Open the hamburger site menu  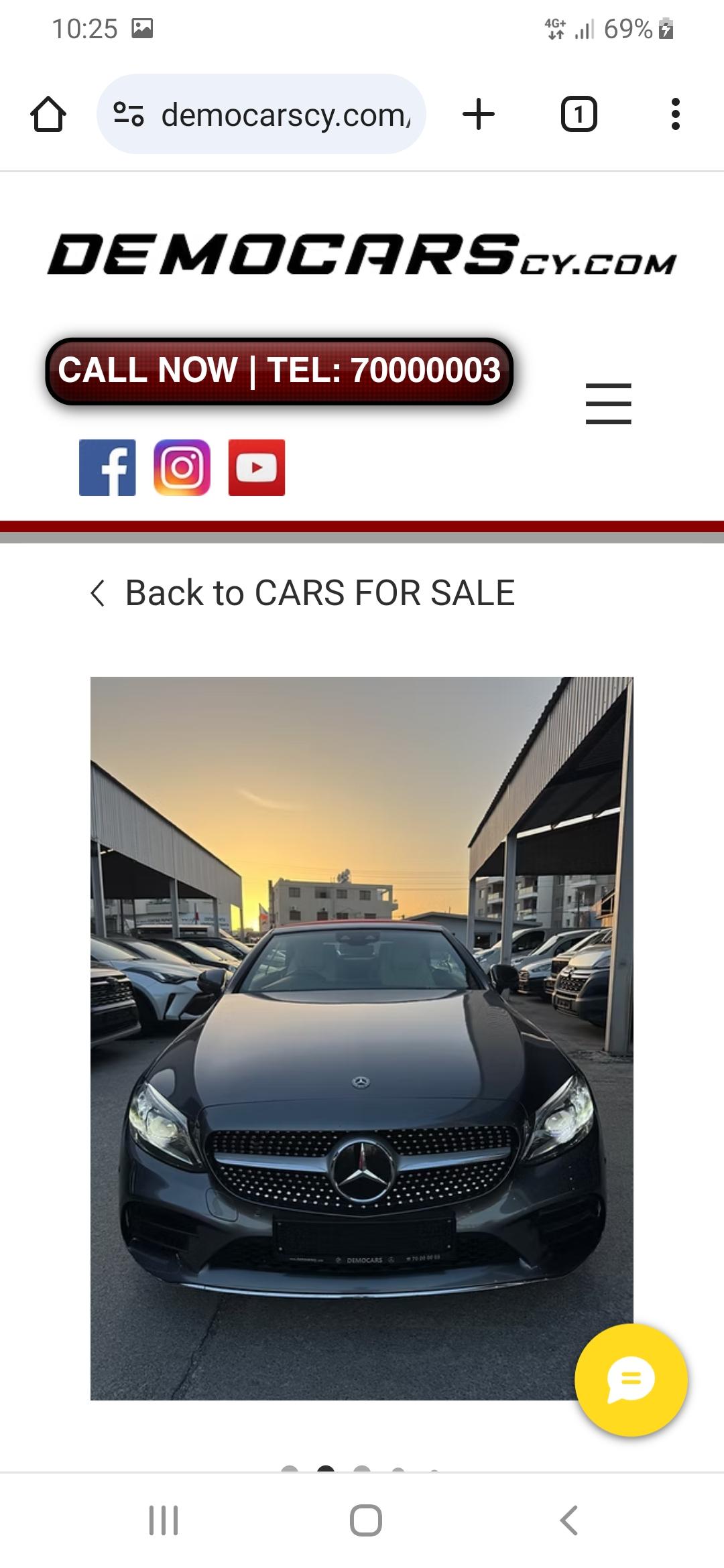pos(608,403)
